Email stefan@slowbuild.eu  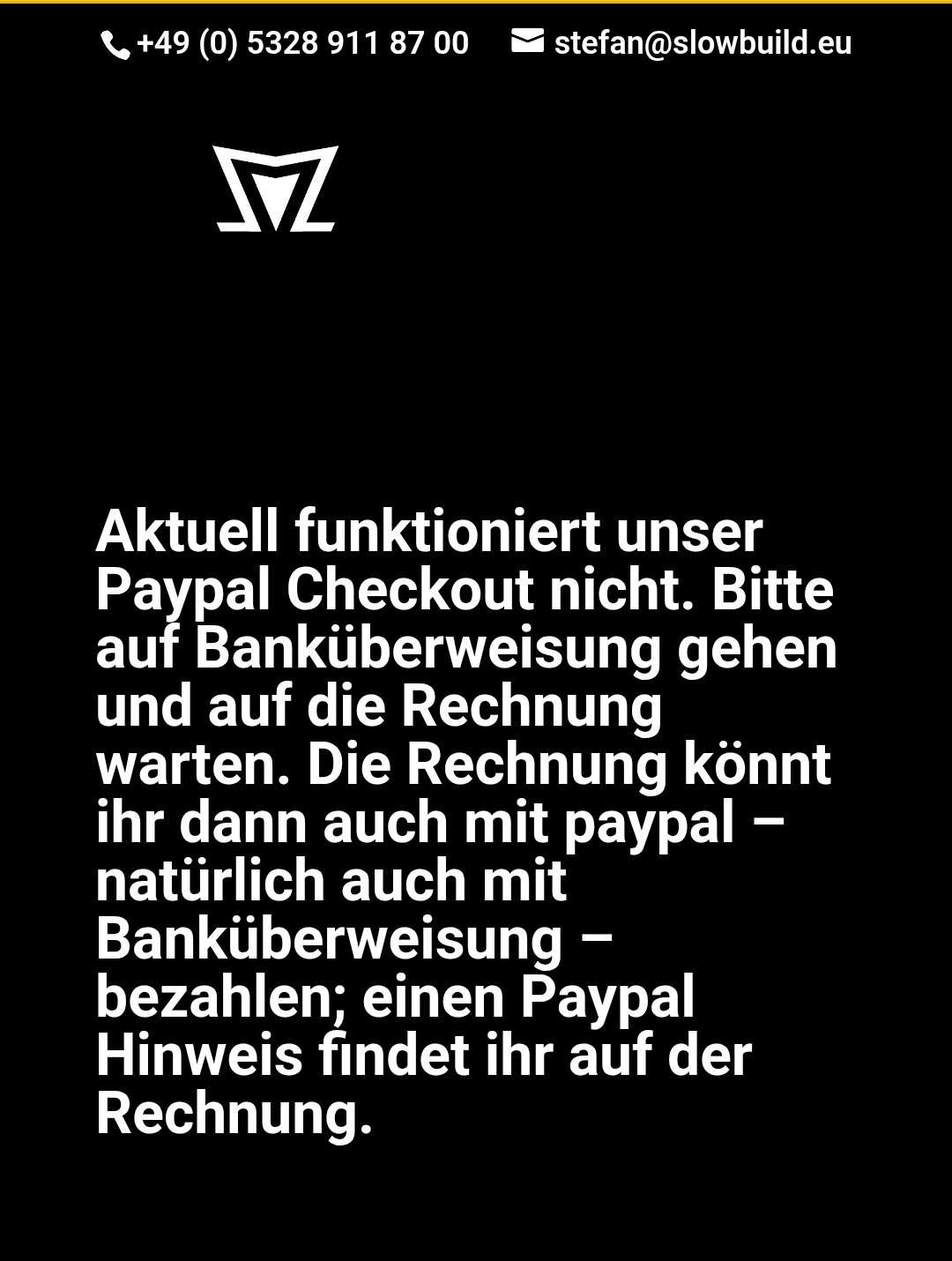(702, 43)
